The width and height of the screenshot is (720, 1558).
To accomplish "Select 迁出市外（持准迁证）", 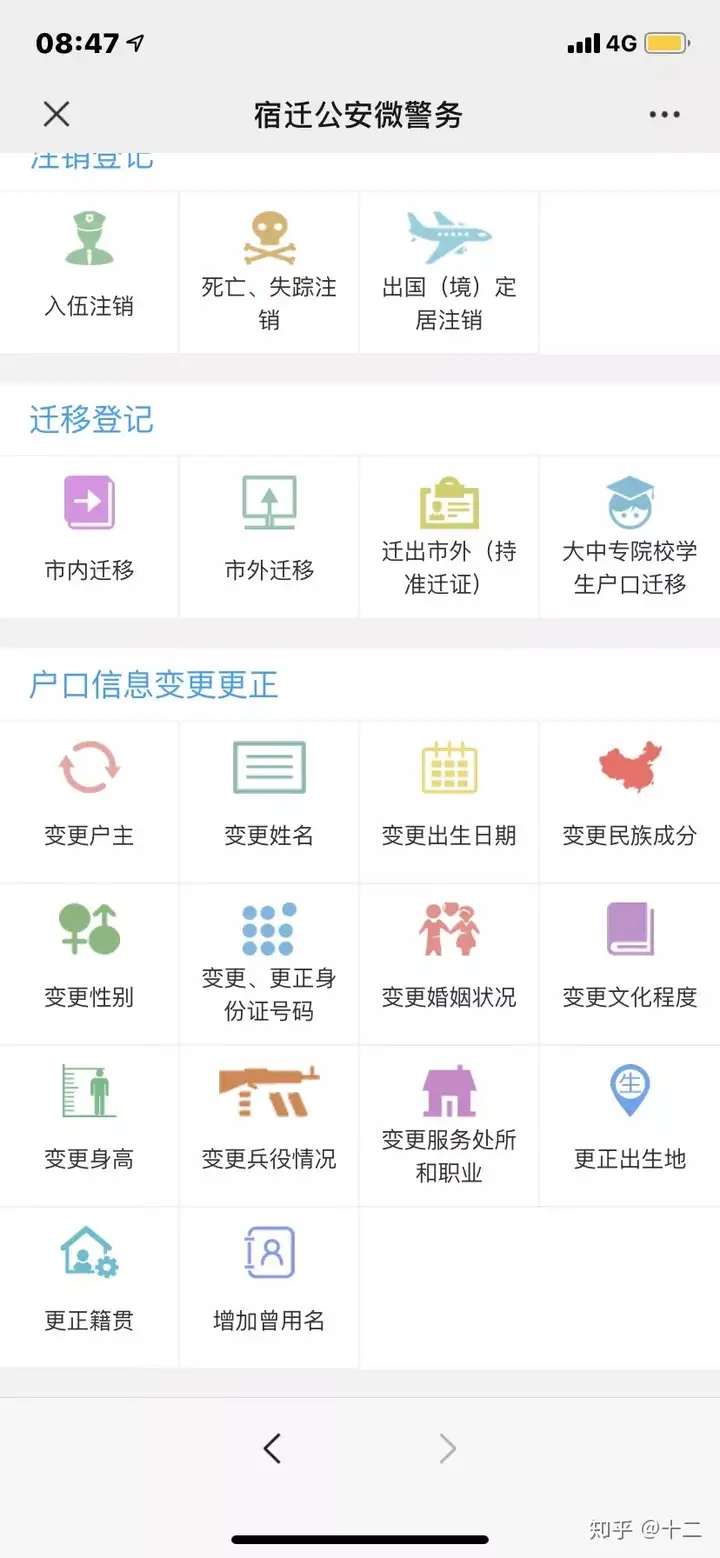I will [x=449, y=535].
